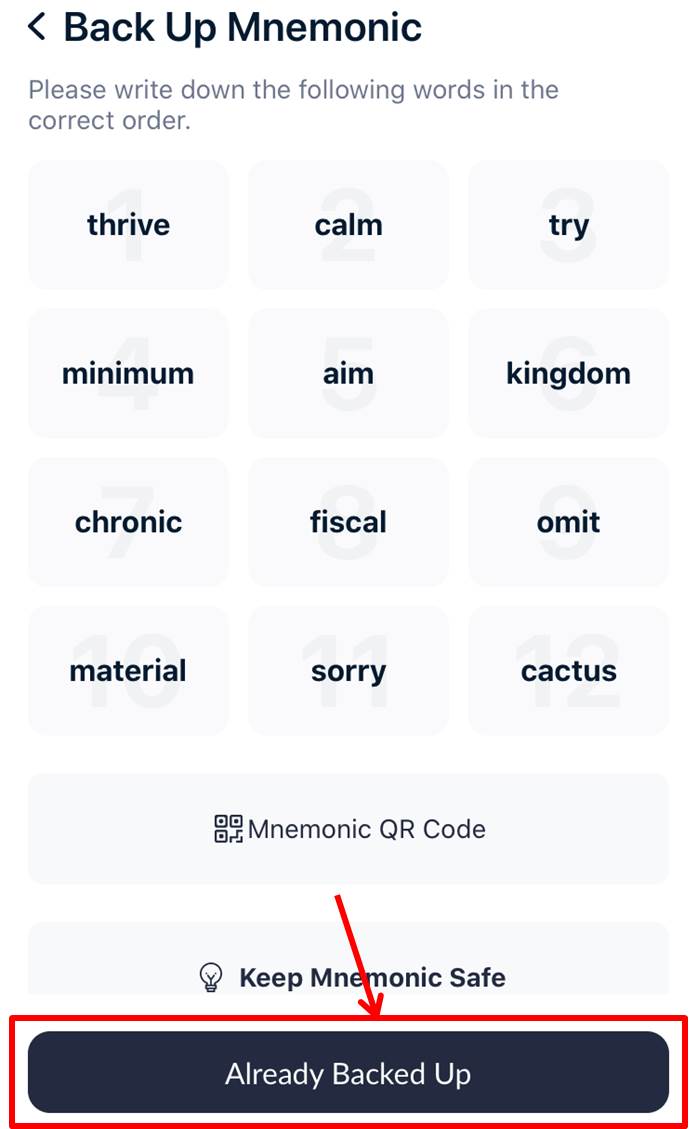Confirm with Already Backed Up button
Screen dimensions: 697x1129
[348, 1073]
